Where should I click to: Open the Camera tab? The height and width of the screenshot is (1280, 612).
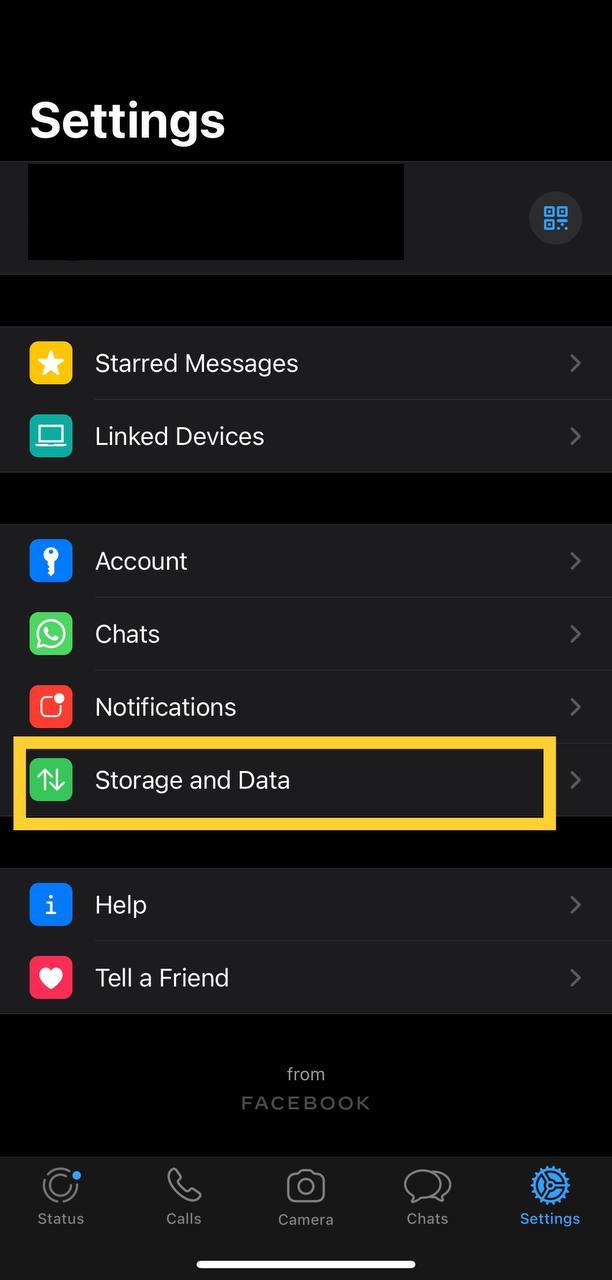(x=306, y=1197)
